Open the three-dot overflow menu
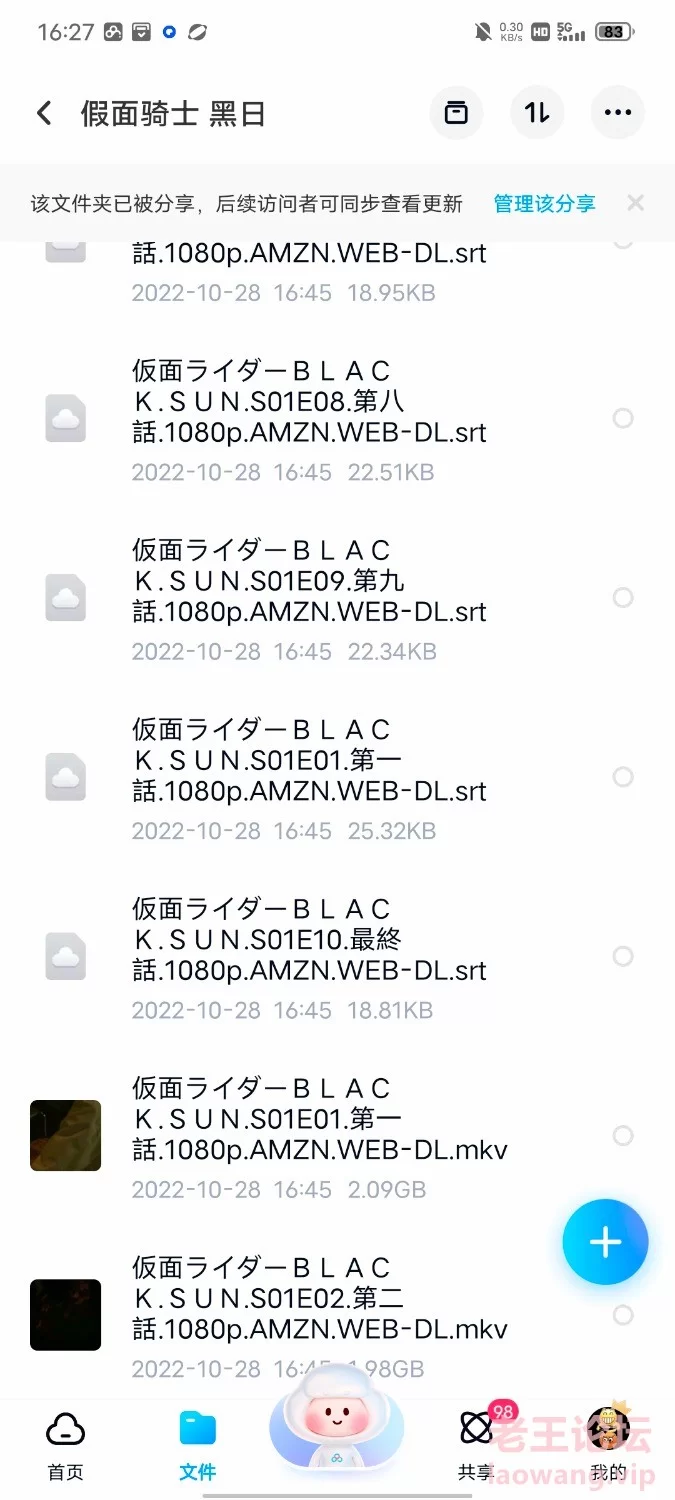Screen dimensions: 675x1500 tap(618, 113)
